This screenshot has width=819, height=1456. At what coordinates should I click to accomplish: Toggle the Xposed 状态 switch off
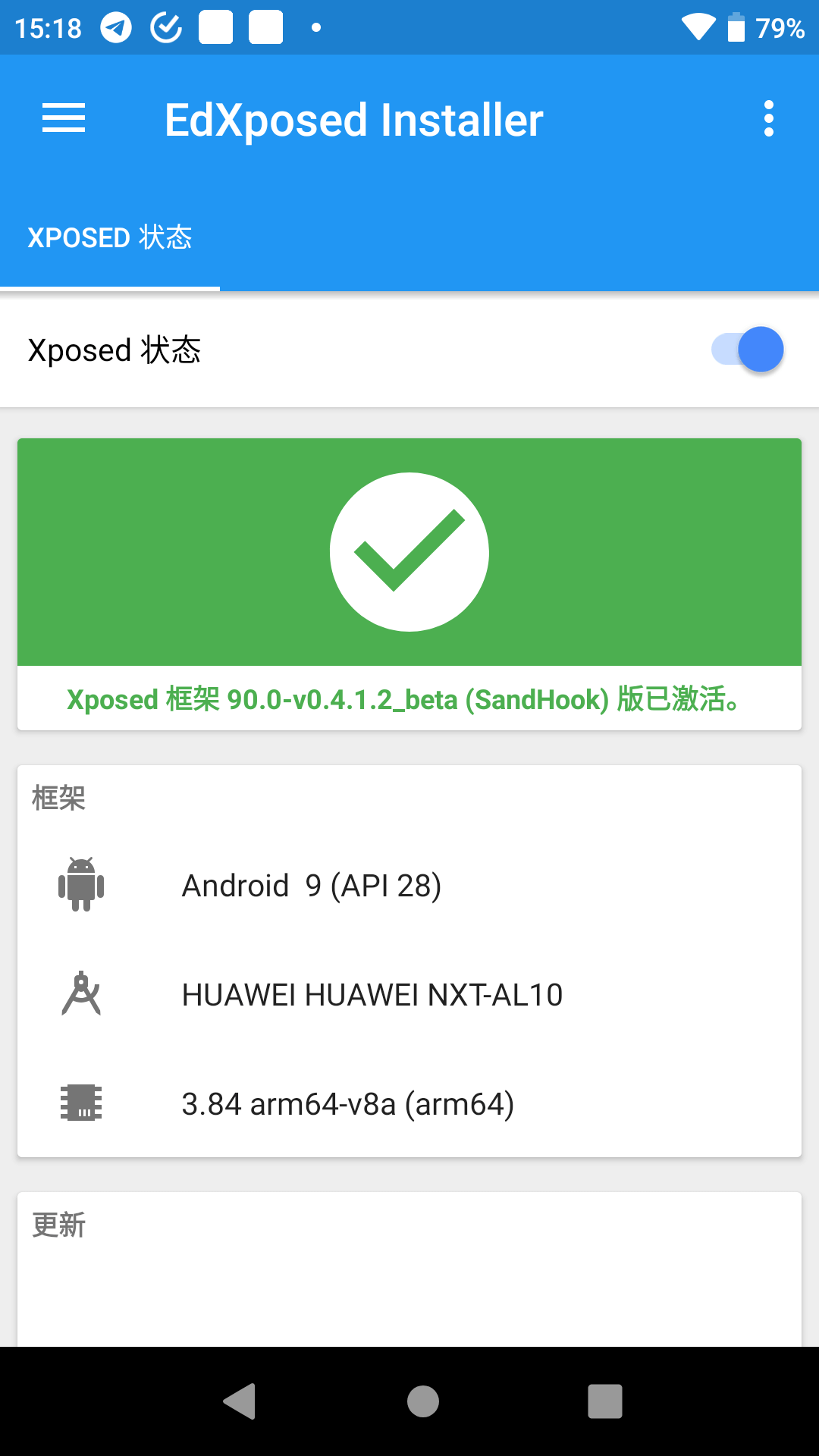click(x=748, y=350)
